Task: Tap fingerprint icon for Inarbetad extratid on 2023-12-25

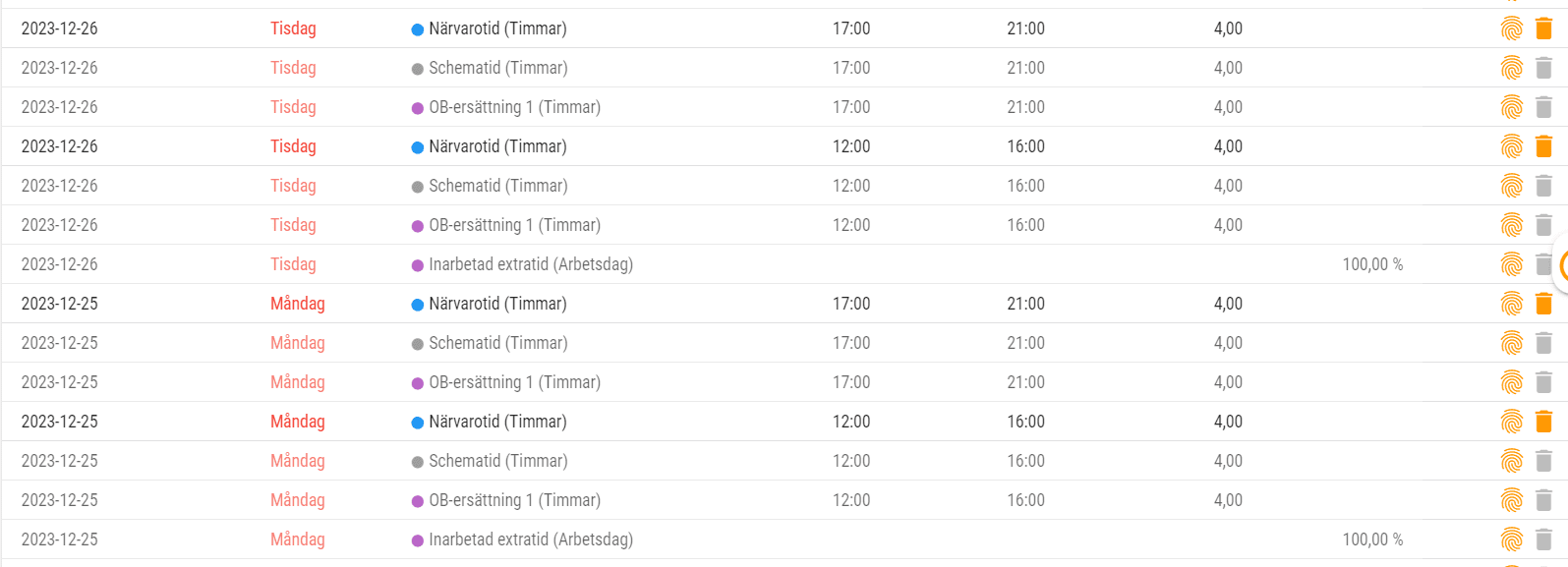Action: coord(1511,539)
